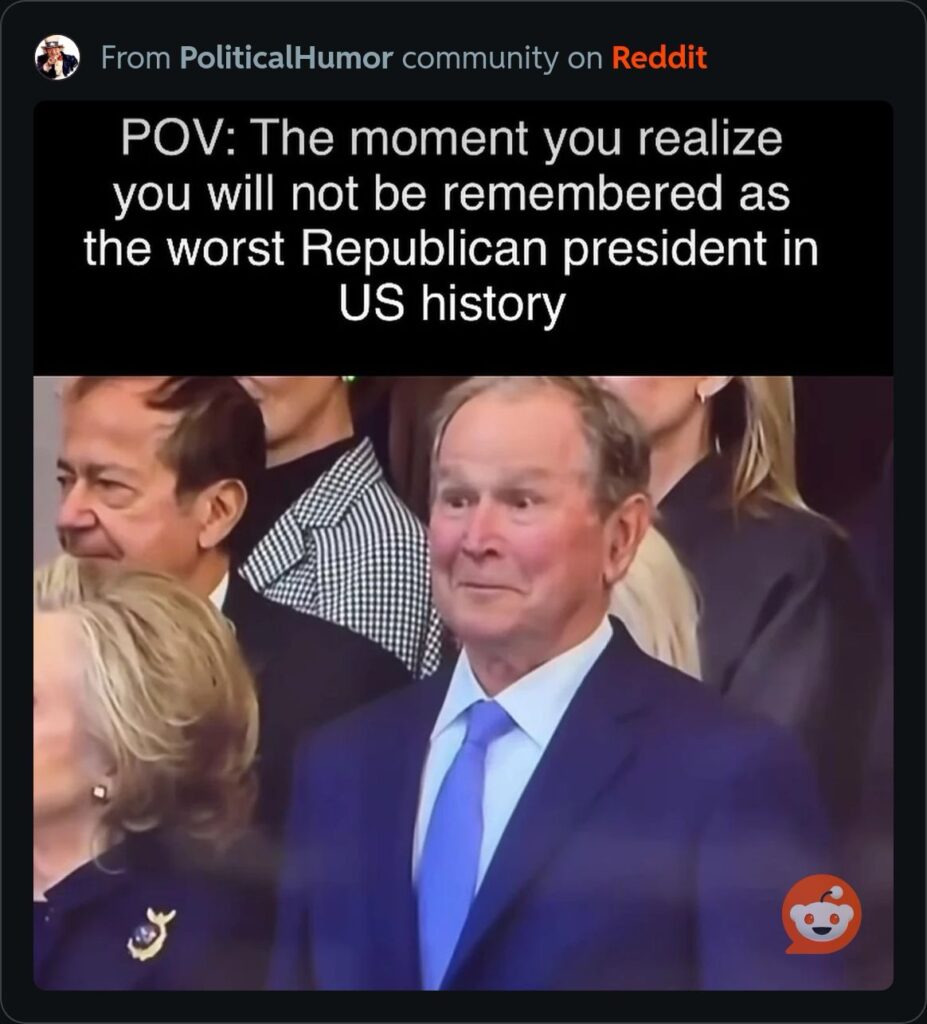927x1024 pixels.
Task: Tap the PoliticalHumor community avatar
Action: (57, 58)
